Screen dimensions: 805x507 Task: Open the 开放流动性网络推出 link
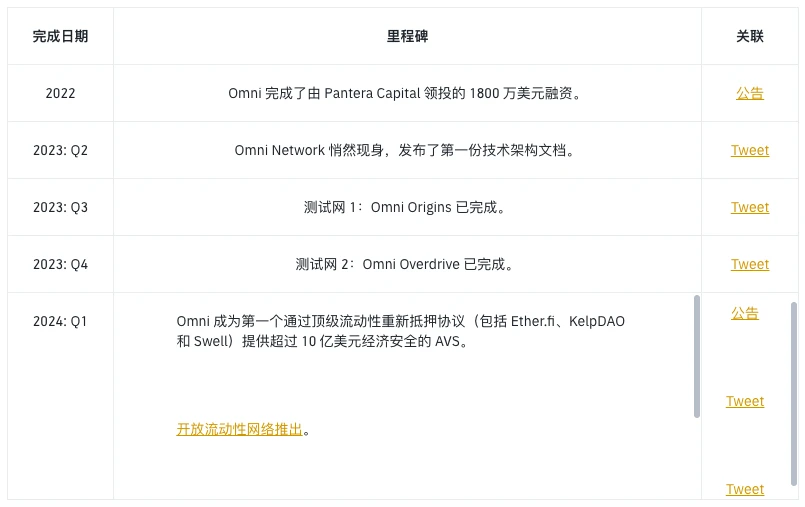click(239, 429)
